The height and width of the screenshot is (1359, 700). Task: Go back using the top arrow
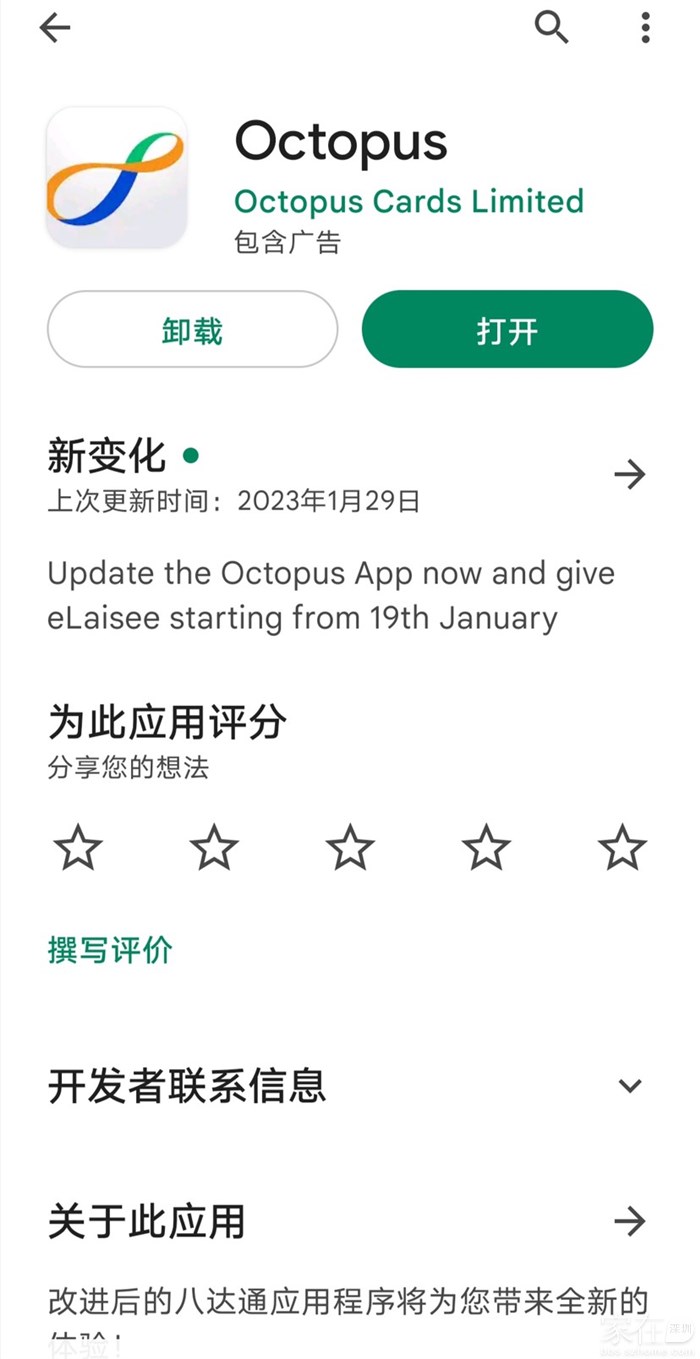(55, 28)
